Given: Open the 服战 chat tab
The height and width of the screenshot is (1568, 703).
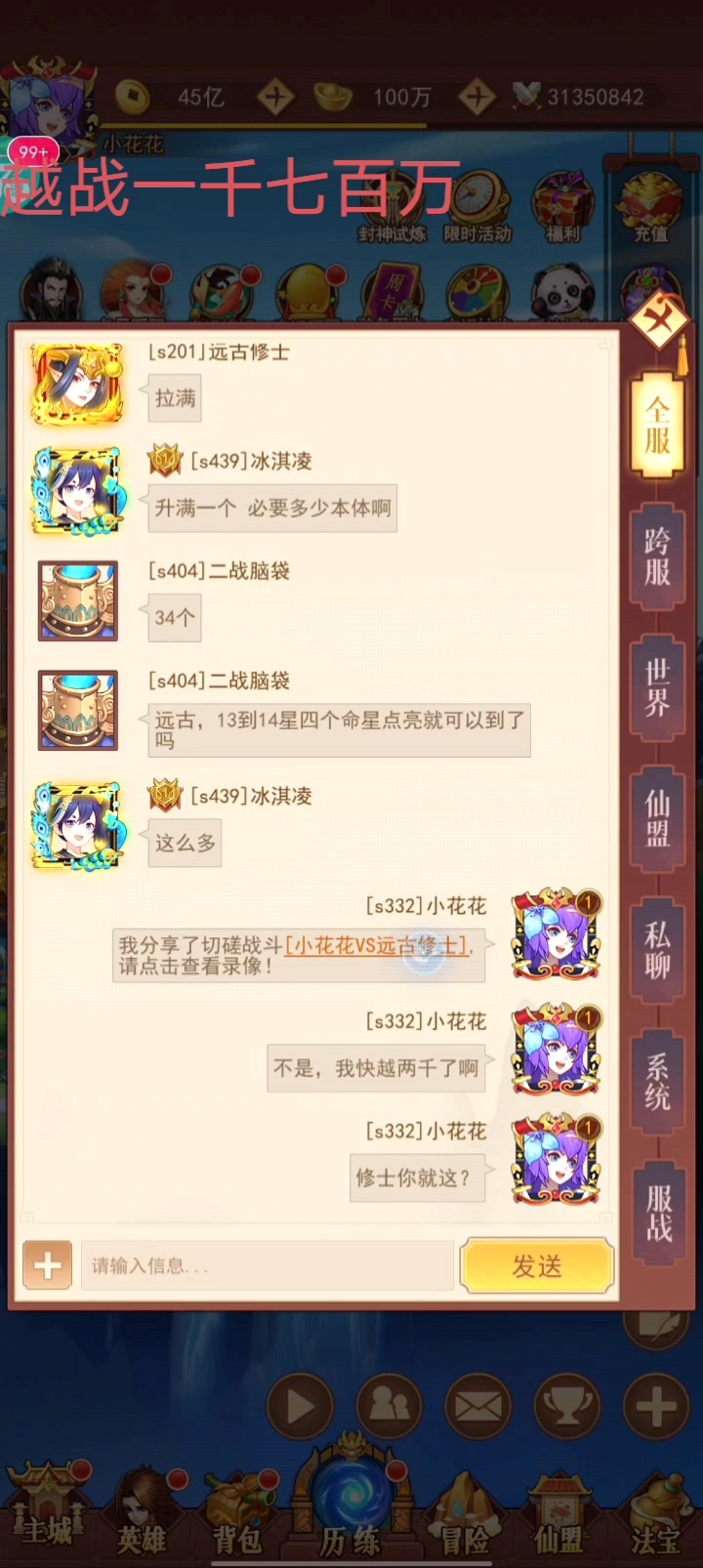Looking at the screenshot, I should pos(657,1213).
